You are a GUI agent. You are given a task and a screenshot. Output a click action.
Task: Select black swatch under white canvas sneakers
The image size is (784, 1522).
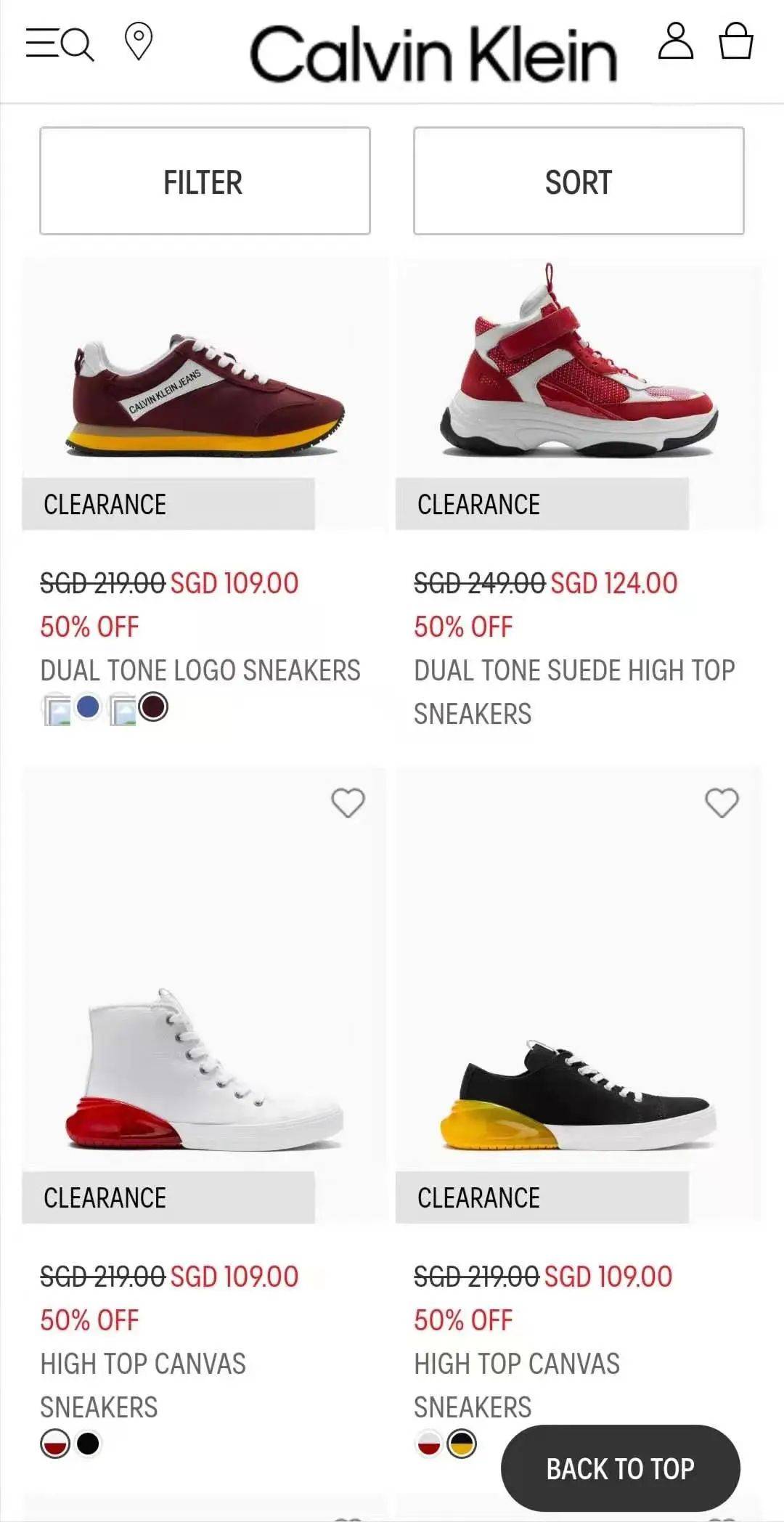(88, 1444)
